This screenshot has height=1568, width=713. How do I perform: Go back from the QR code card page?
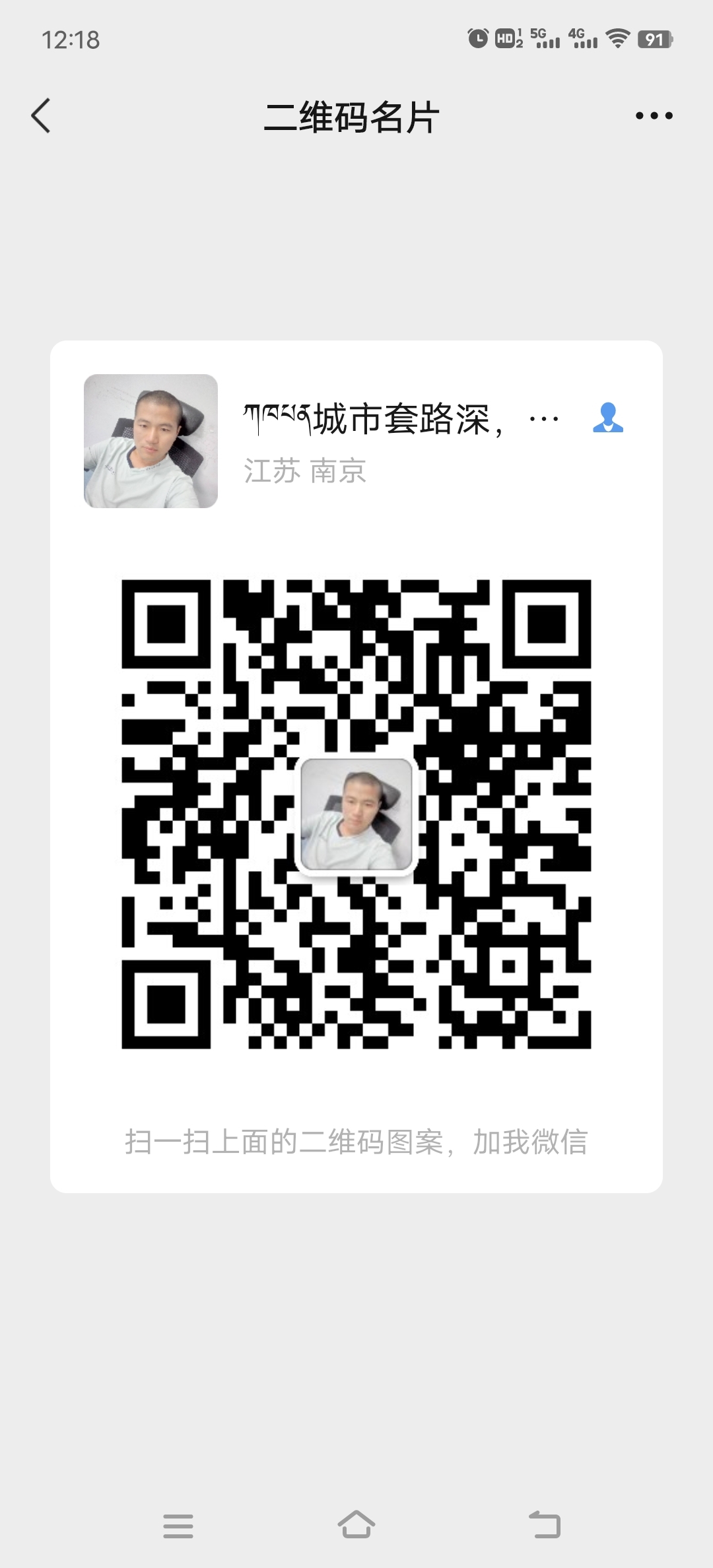[41, 116]
